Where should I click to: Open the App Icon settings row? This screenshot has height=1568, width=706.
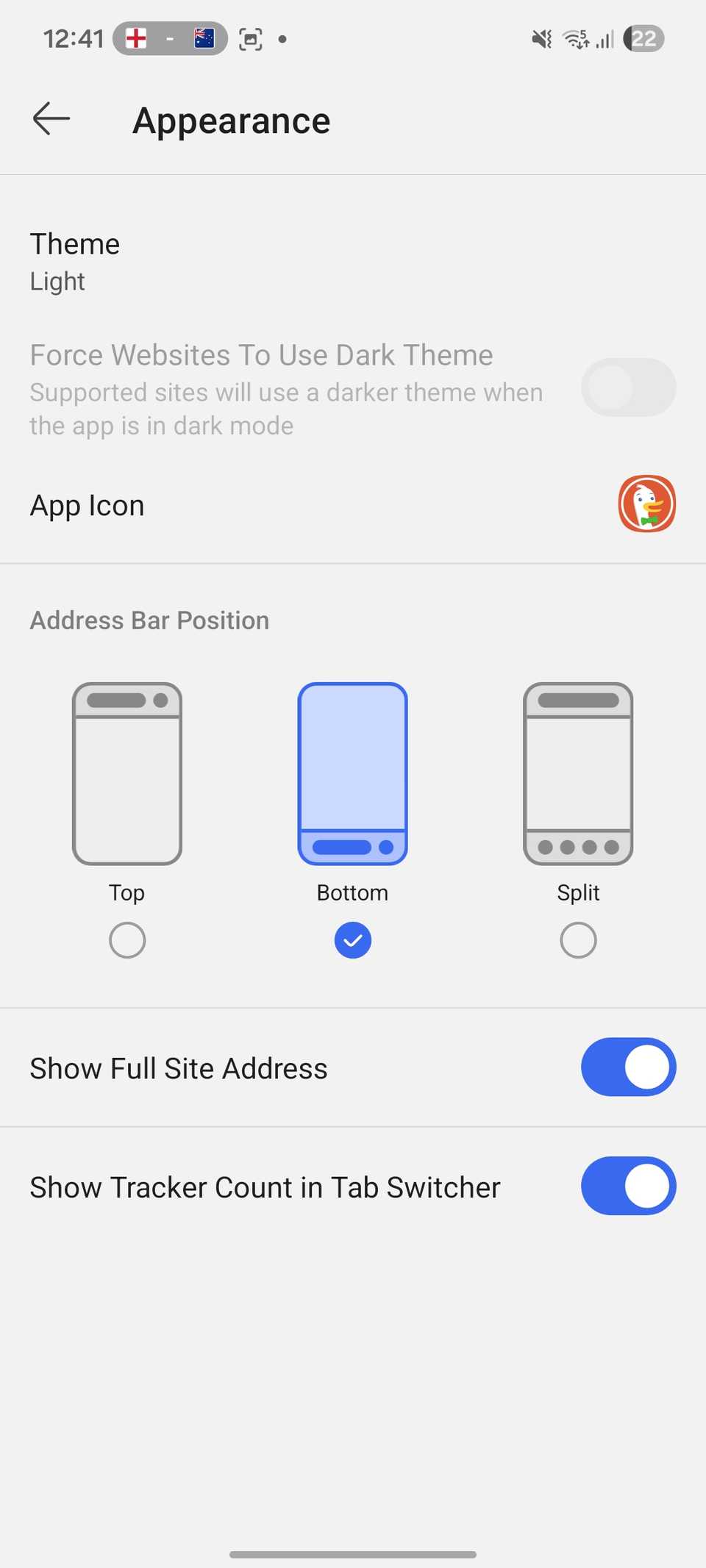[87, 504]
